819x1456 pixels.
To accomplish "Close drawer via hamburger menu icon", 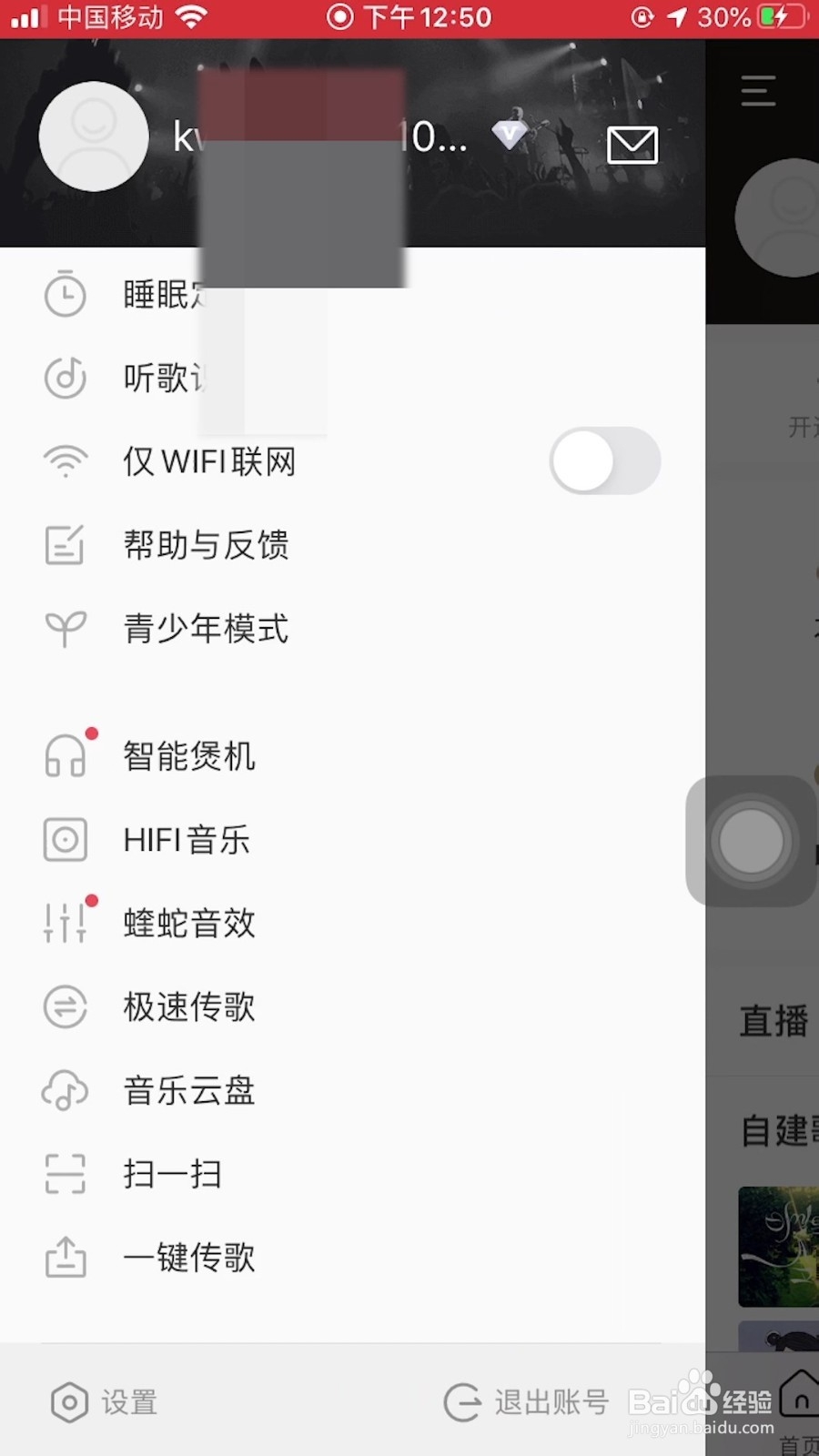I will point(758,91).
